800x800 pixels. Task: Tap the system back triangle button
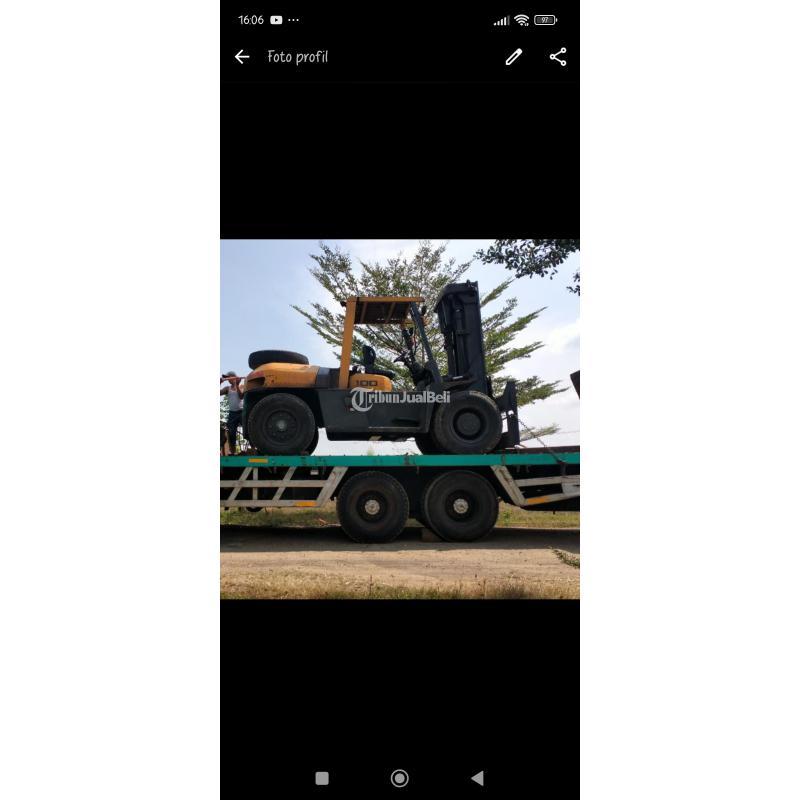pyautogui.click(x=477, y=778)
